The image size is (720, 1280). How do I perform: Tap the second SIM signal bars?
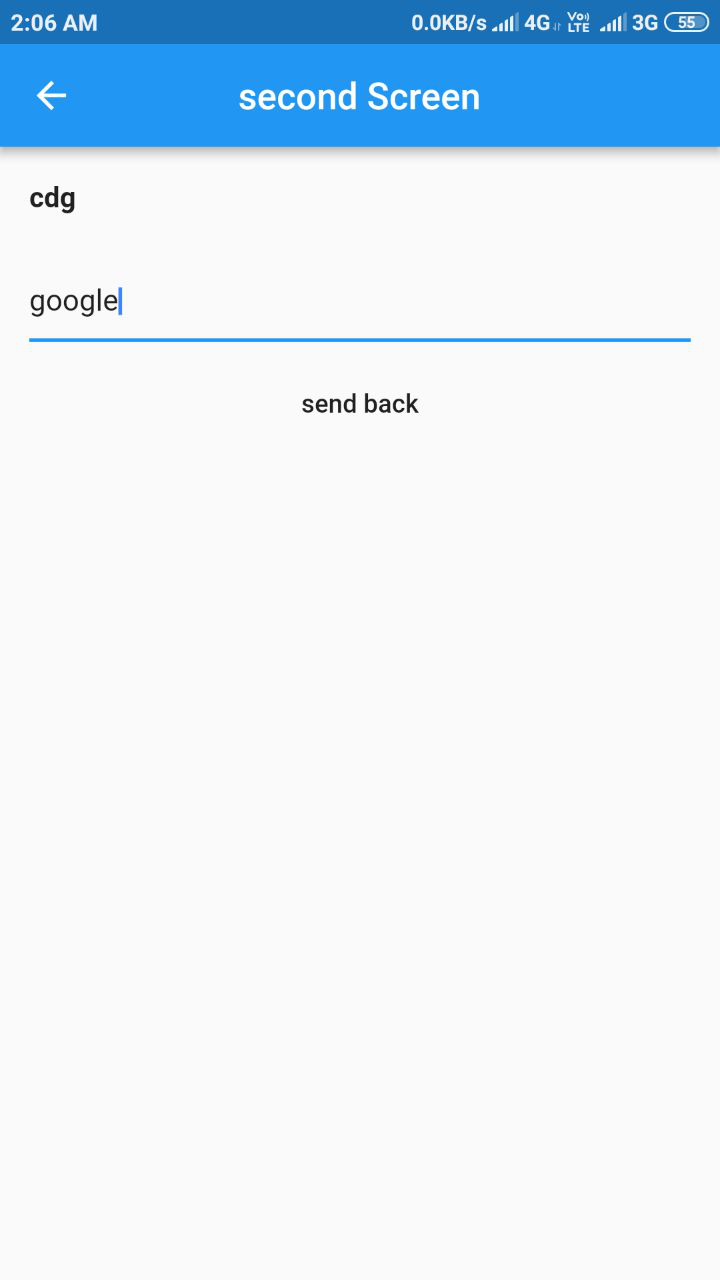coord(613,21)
